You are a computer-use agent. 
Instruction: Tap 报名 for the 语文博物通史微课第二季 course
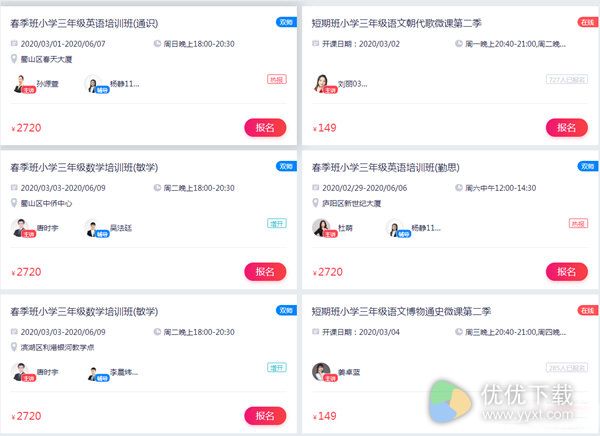[566, 415]
